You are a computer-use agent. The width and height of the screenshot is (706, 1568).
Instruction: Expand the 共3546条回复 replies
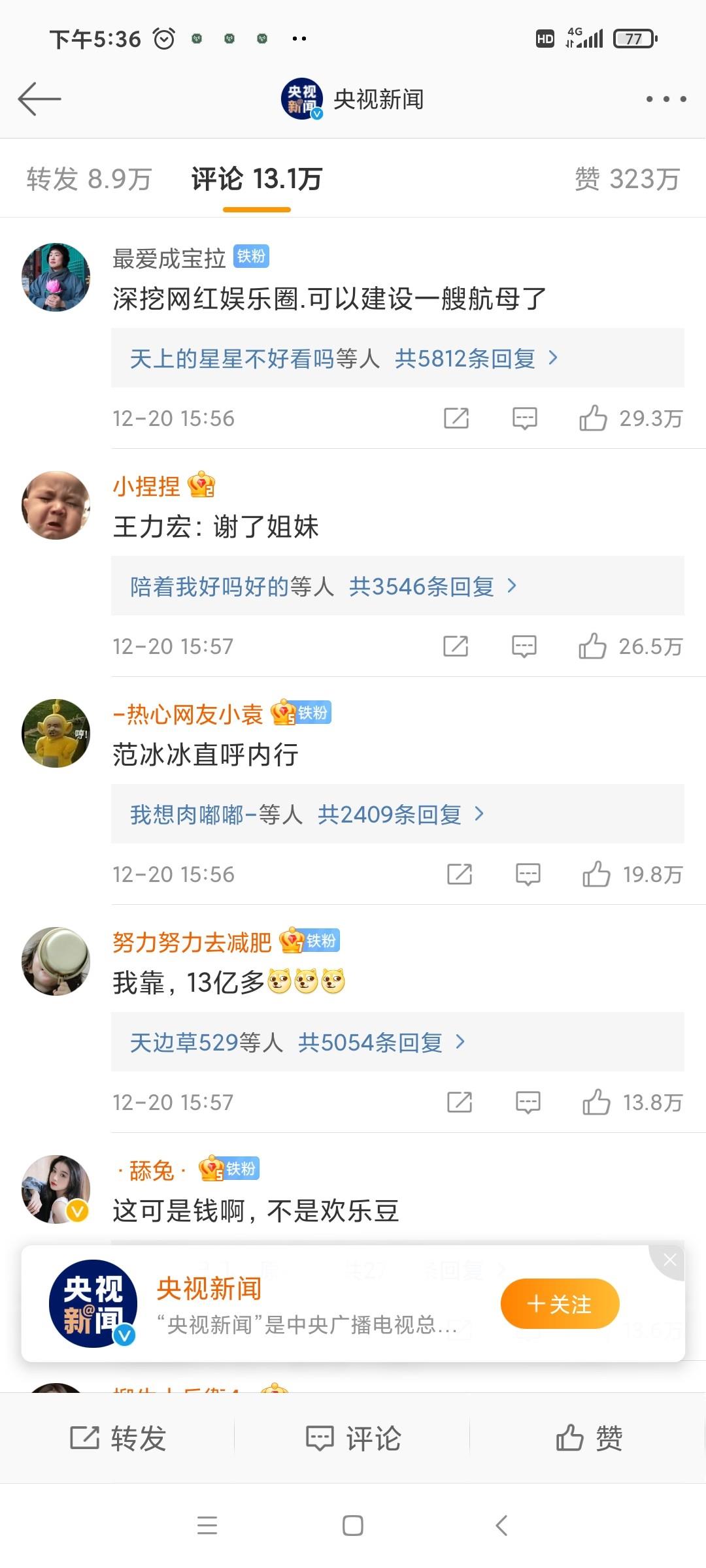pos(422,586)
